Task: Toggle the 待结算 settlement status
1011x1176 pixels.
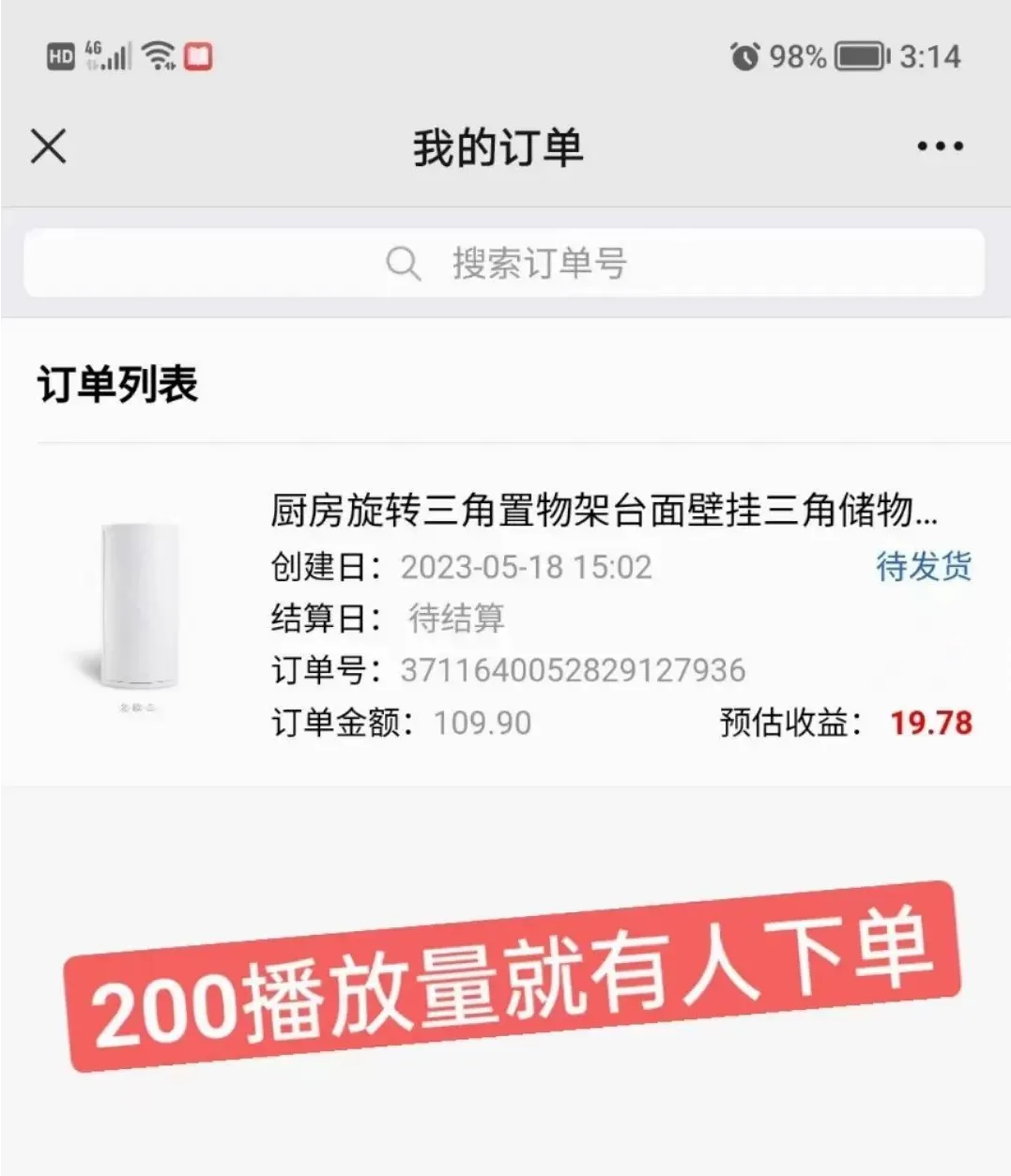Action: click(456, 619)
